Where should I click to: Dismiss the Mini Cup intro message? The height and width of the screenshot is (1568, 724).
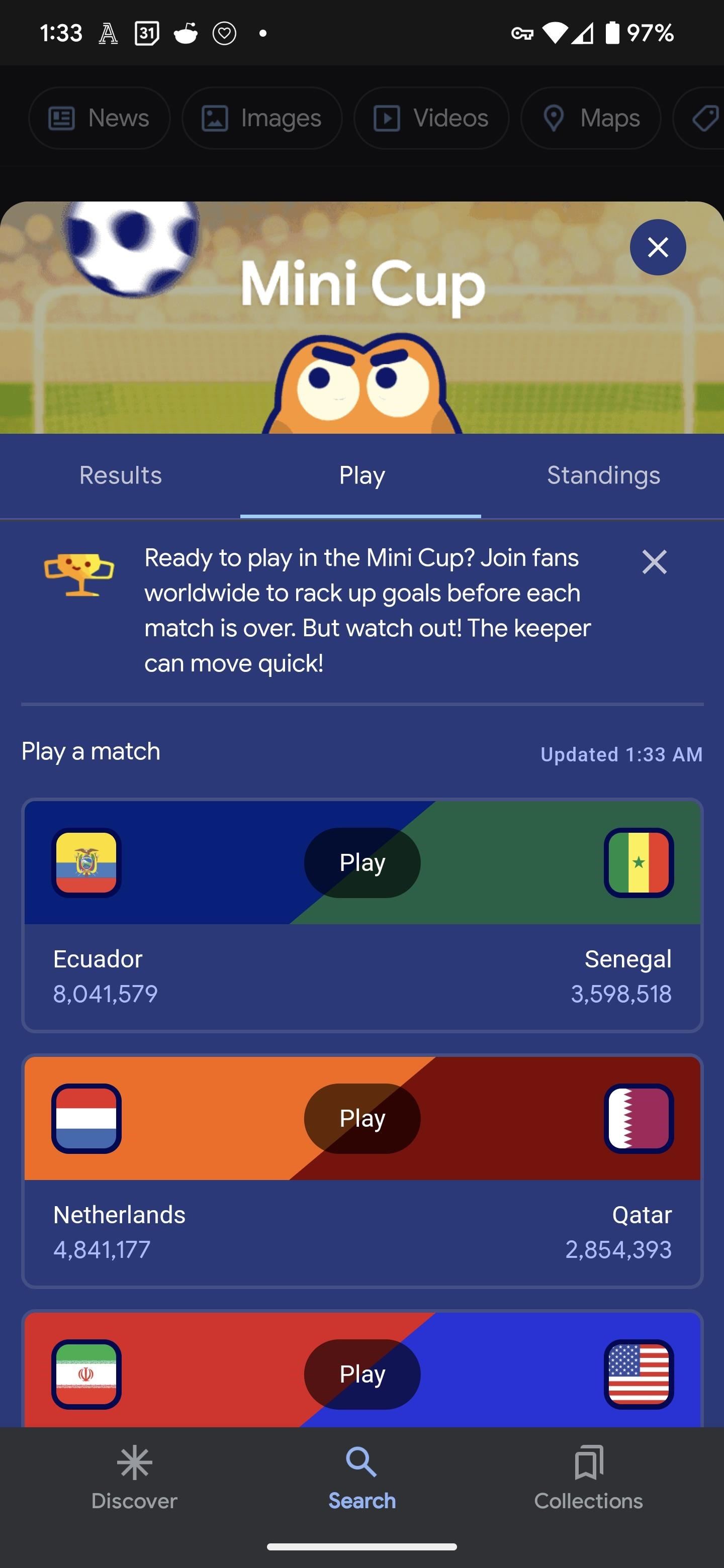[654, 561]
